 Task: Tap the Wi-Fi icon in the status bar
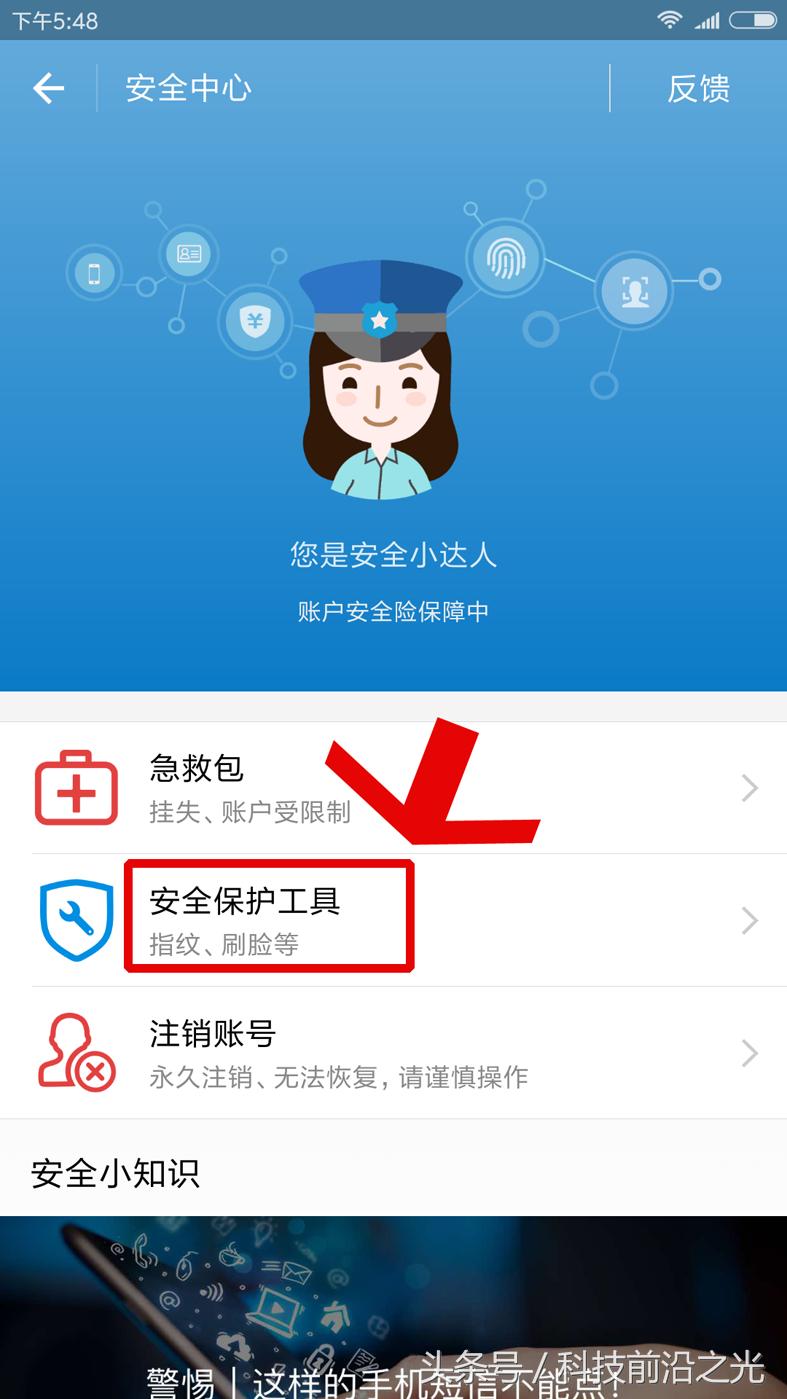(x=669, y=18)
